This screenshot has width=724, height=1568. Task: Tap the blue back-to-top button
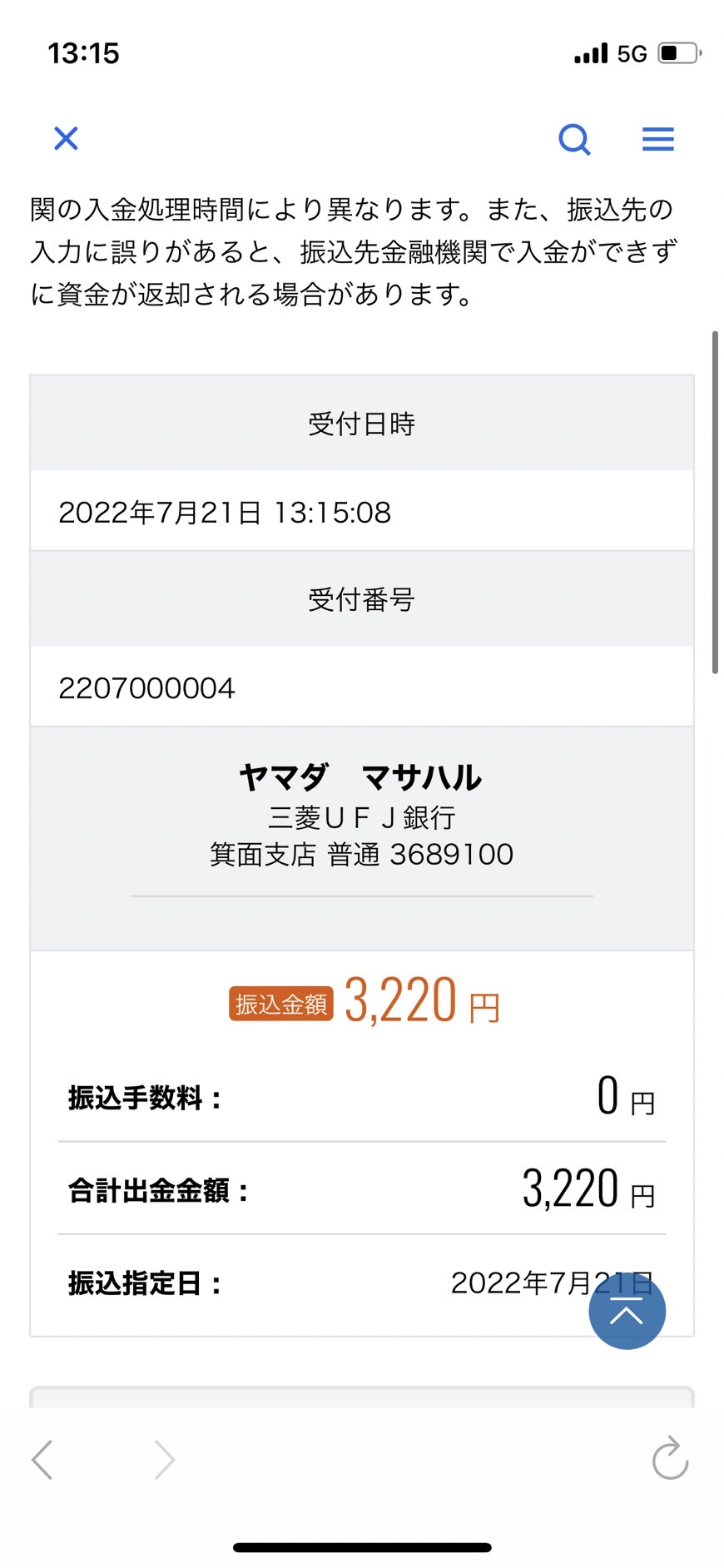[627, 1311]
